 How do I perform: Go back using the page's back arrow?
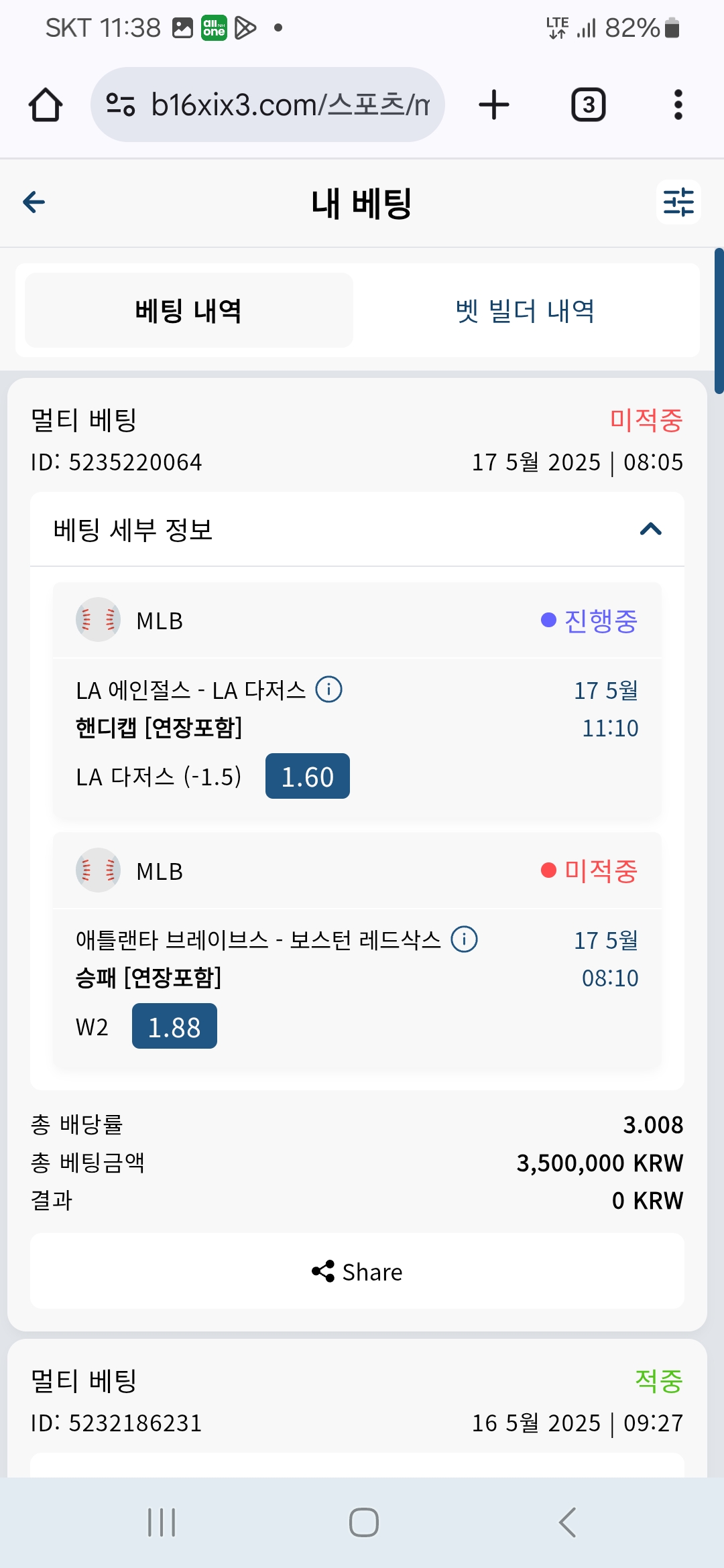pos(34,202)
